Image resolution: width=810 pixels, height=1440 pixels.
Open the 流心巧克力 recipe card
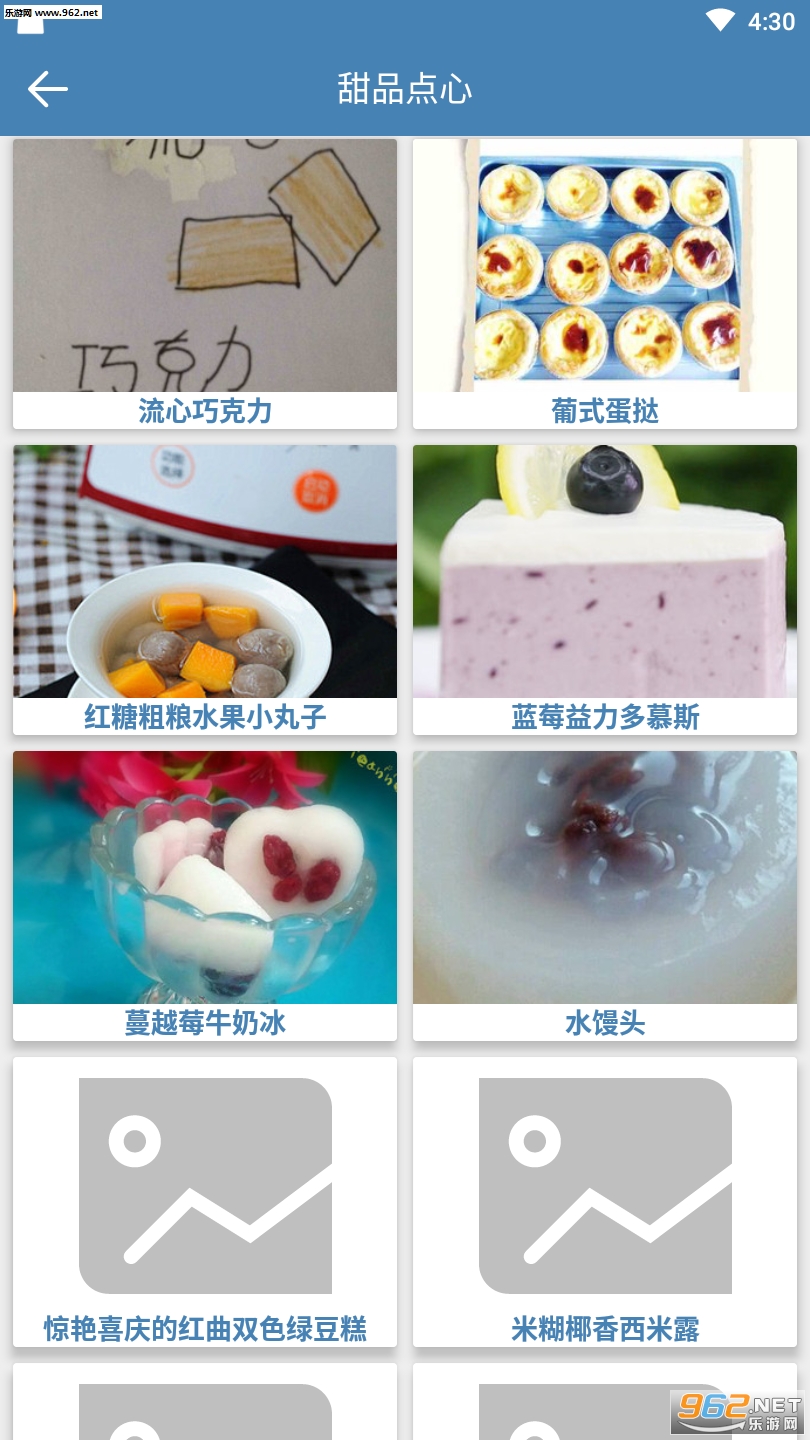pyautogui.click(x=205, y=283)
